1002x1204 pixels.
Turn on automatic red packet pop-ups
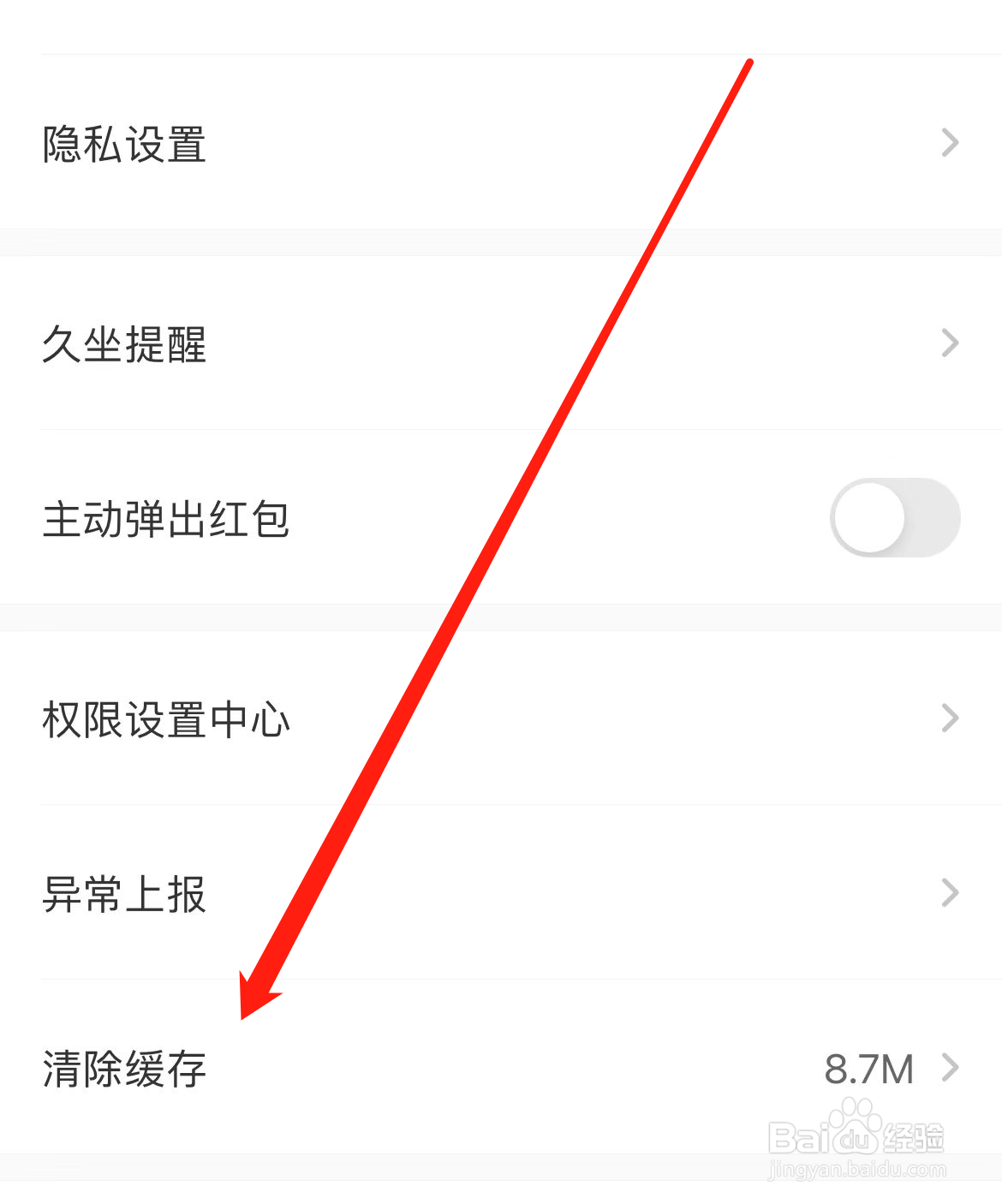tap(894, 518)
